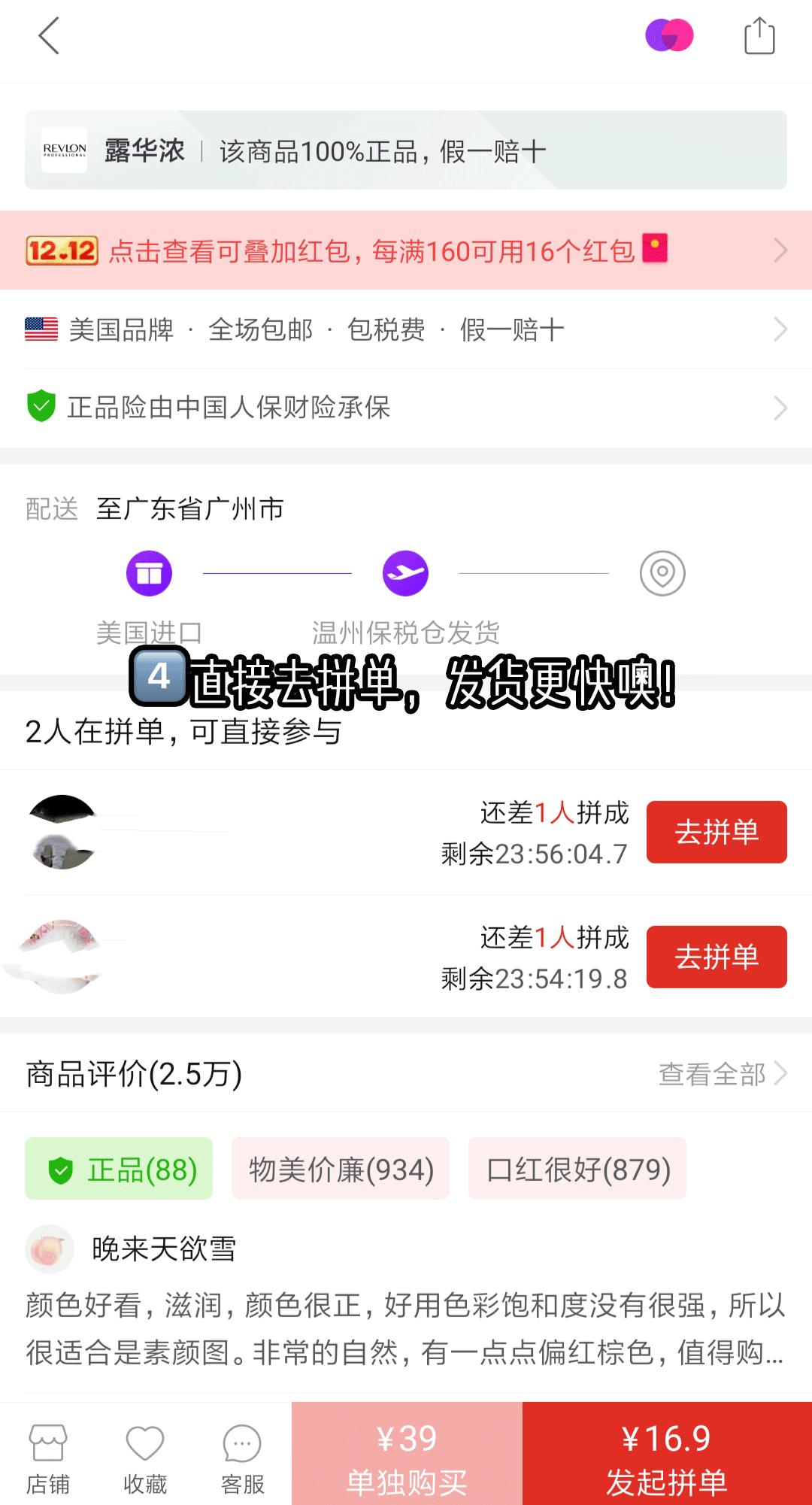Expand the 美国品牌 services row chevron

coord(781,327)
